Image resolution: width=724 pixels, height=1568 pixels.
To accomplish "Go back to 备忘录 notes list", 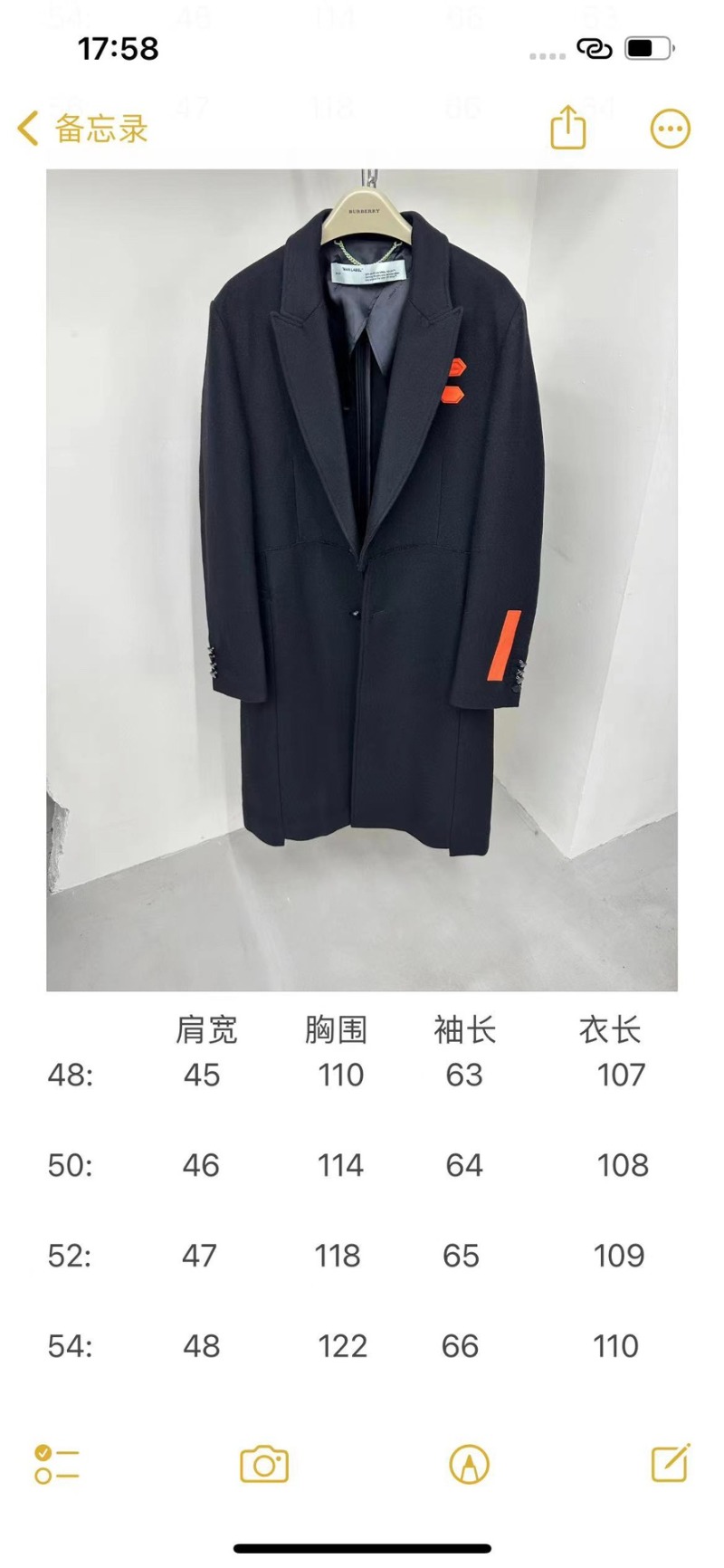I will point(81,129).
